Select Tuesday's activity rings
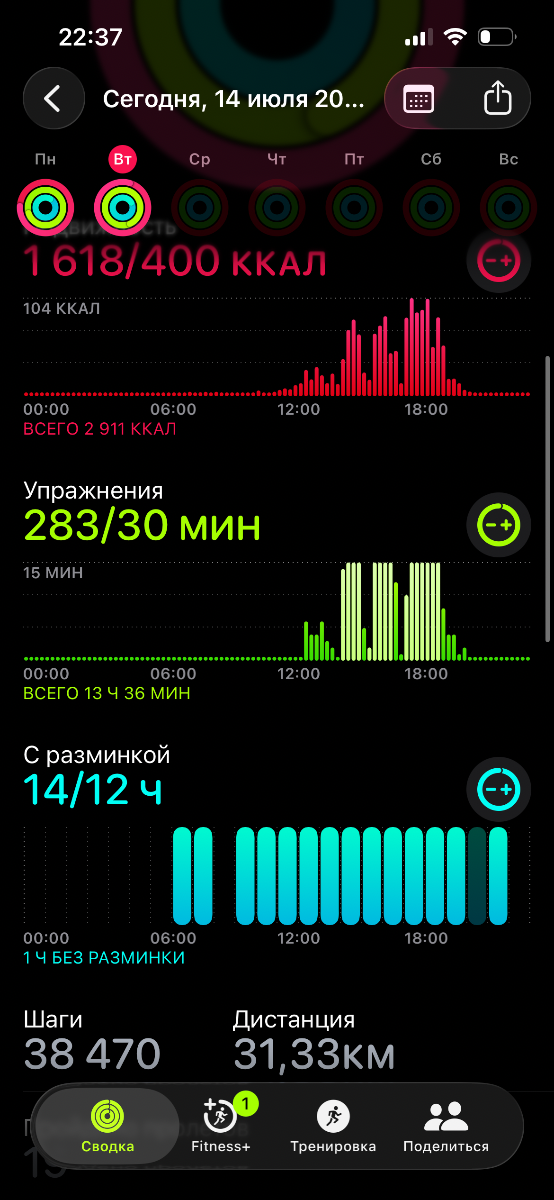554x1200 pixels. pos(122,207)
